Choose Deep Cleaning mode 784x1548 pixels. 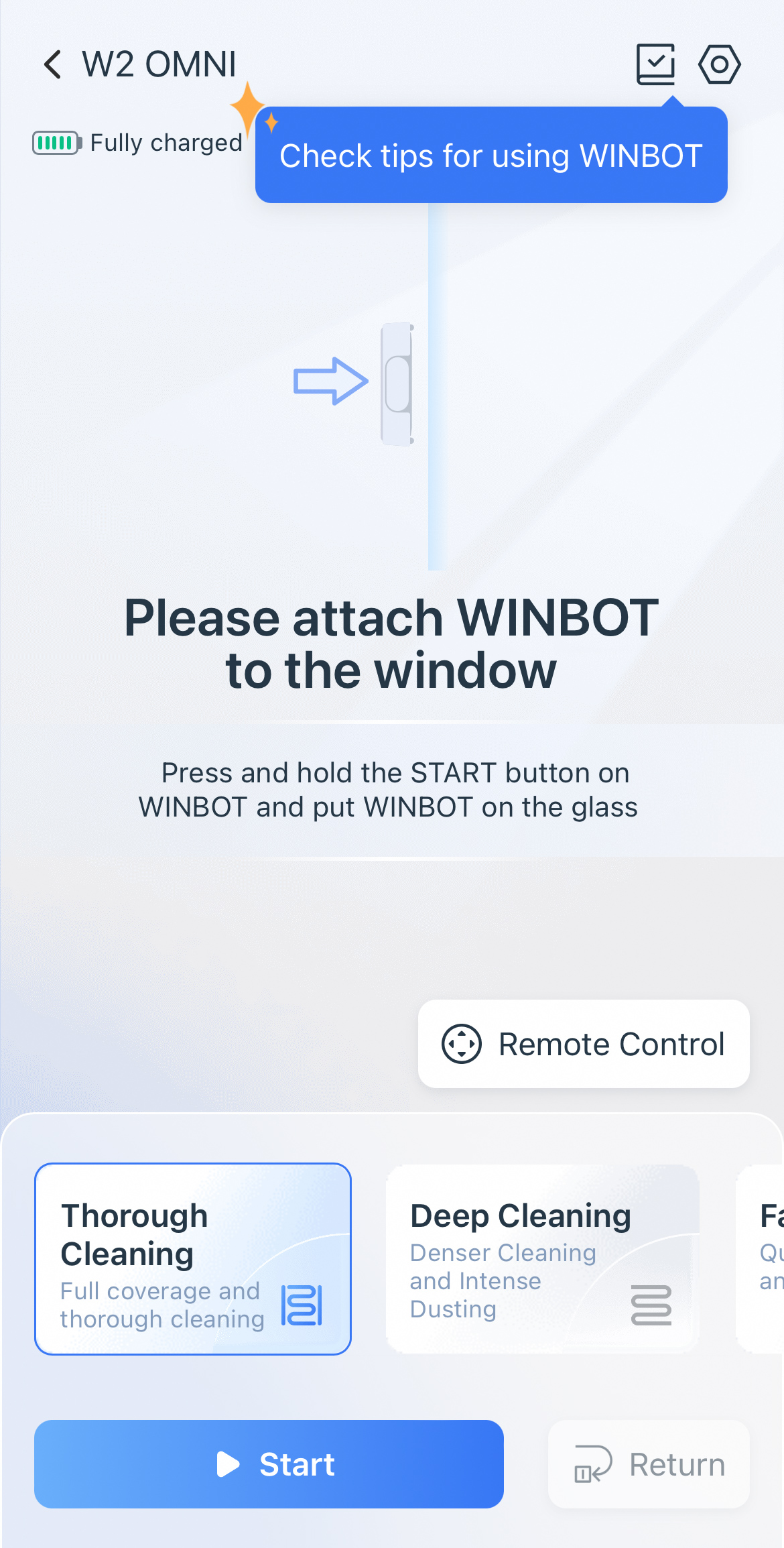tap(543, 1258)
